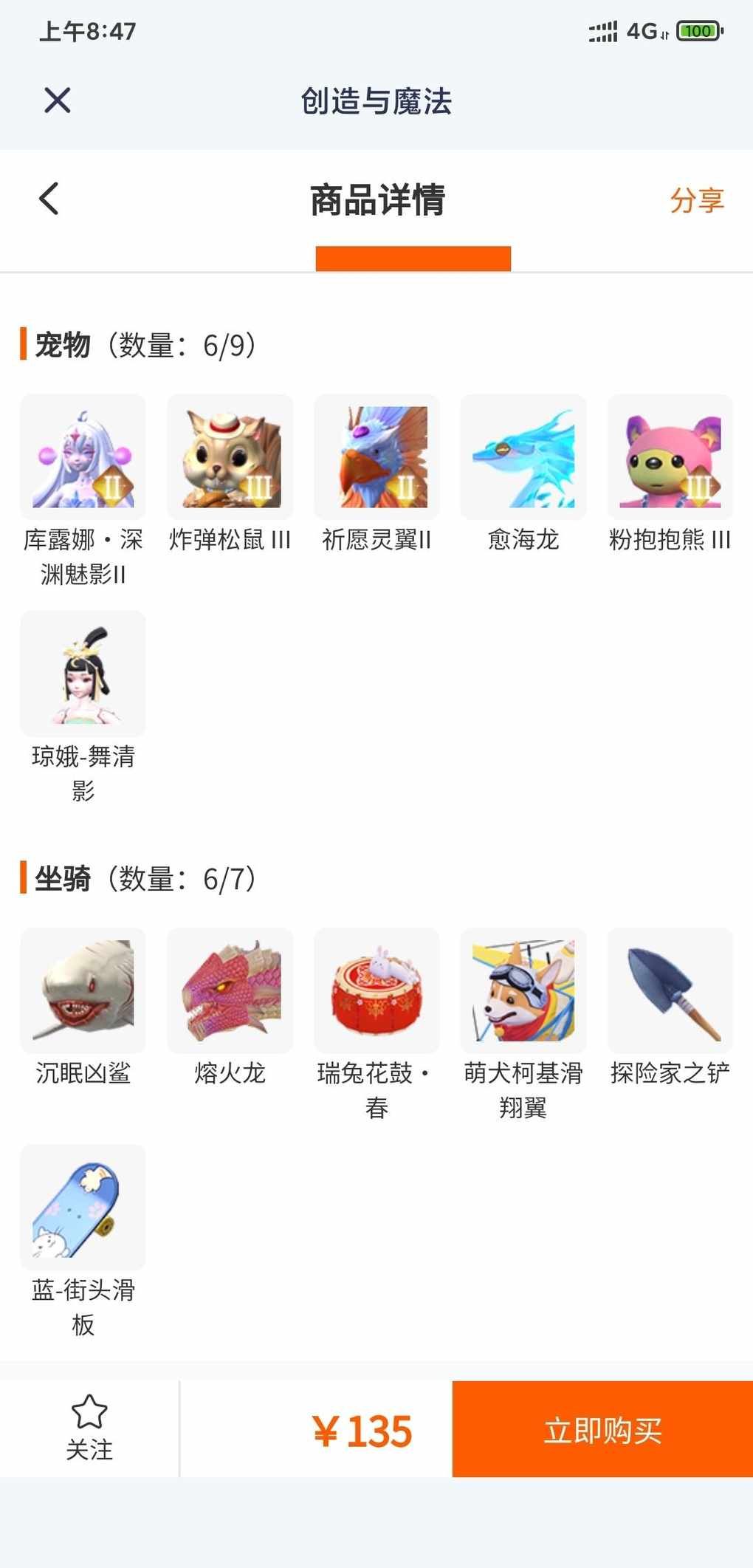This screenshot has height=1568, width=753.
Task: Open the 熔火龙 mount tile
Action: [x=230, y=990]
